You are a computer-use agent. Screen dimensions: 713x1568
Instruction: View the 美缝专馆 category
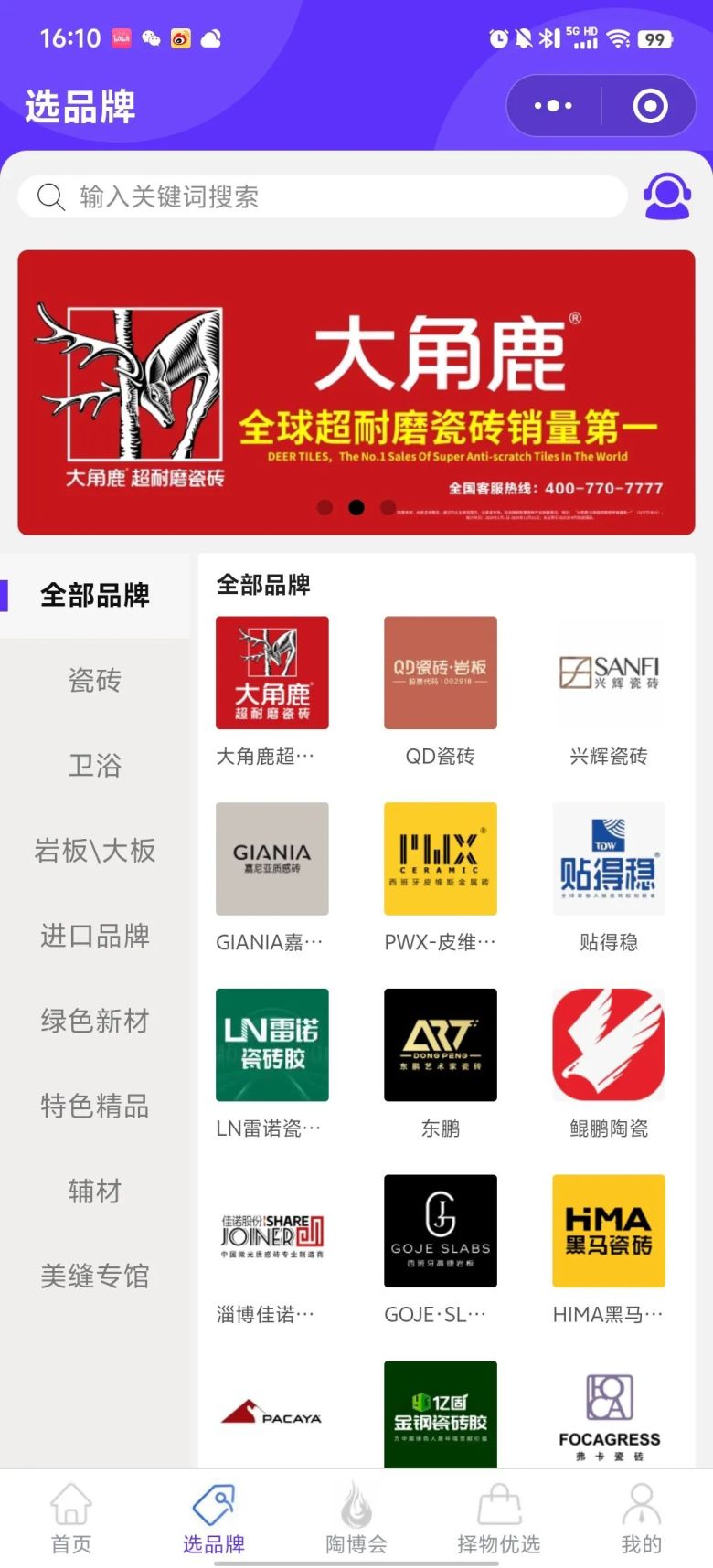pos(95,1276)
